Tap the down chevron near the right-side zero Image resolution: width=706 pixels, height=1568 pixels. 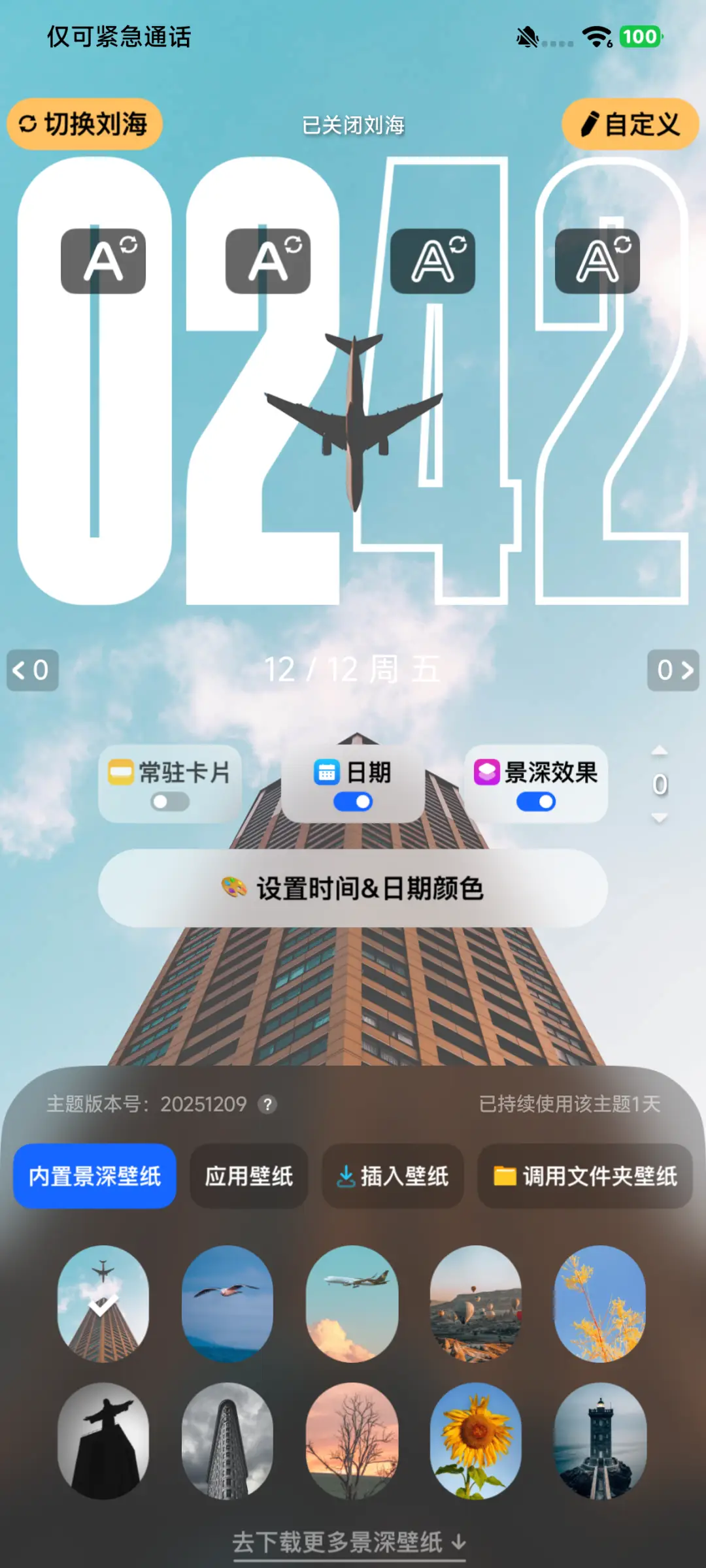658,817
